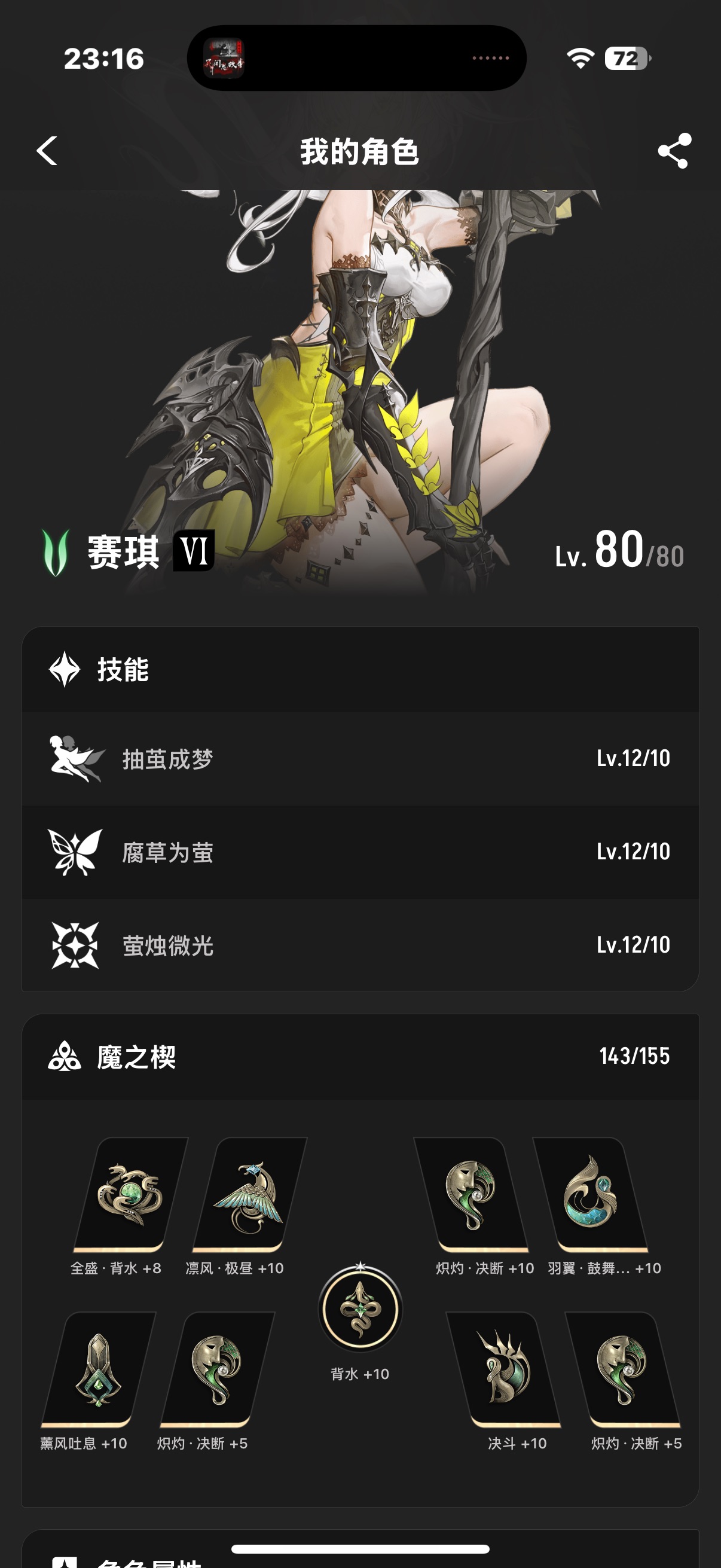The width and height of the screenshot is (721, 1568).
Task: View skill 萤烛微光 details
Action: coord(360,945)
